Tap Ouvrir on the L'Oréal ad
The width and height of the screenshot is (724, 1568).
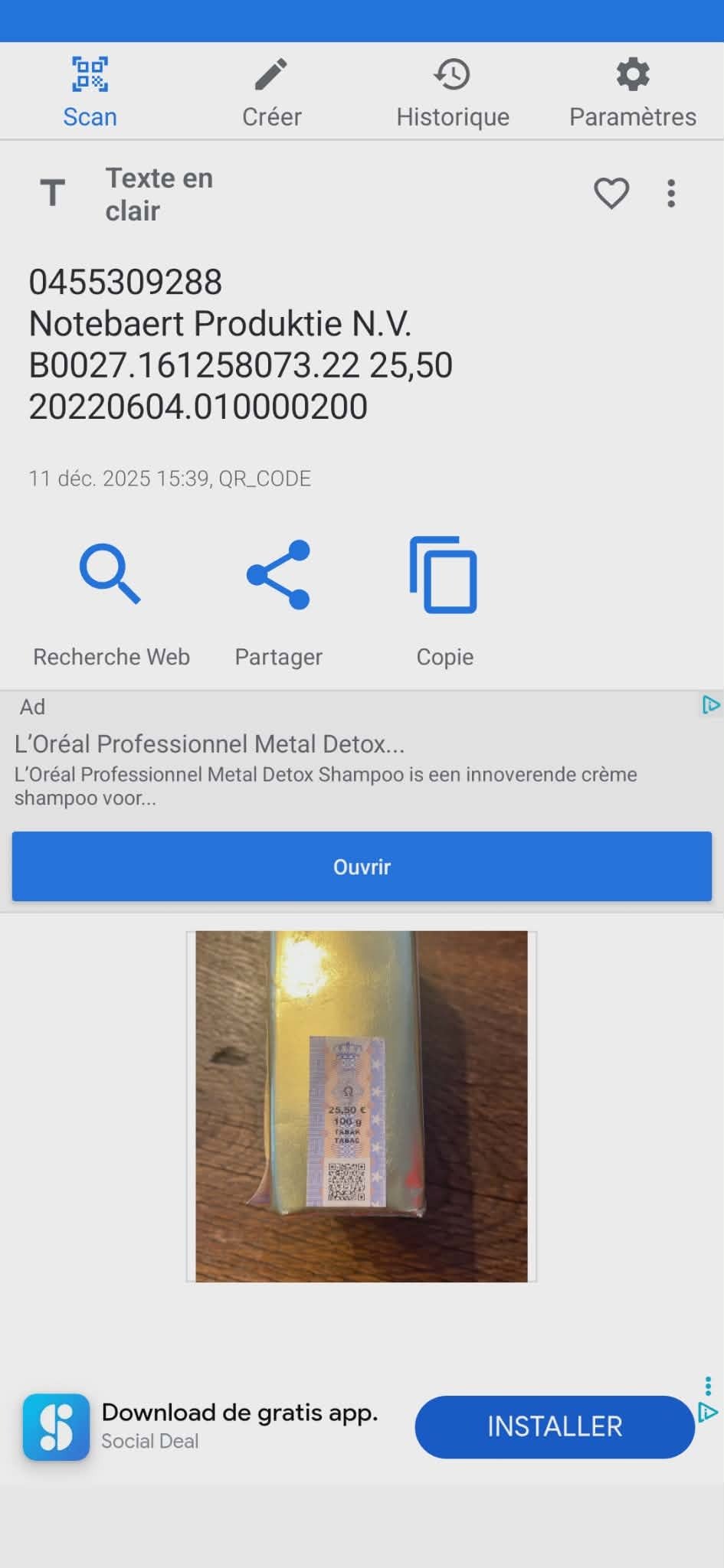coord(362,867)
